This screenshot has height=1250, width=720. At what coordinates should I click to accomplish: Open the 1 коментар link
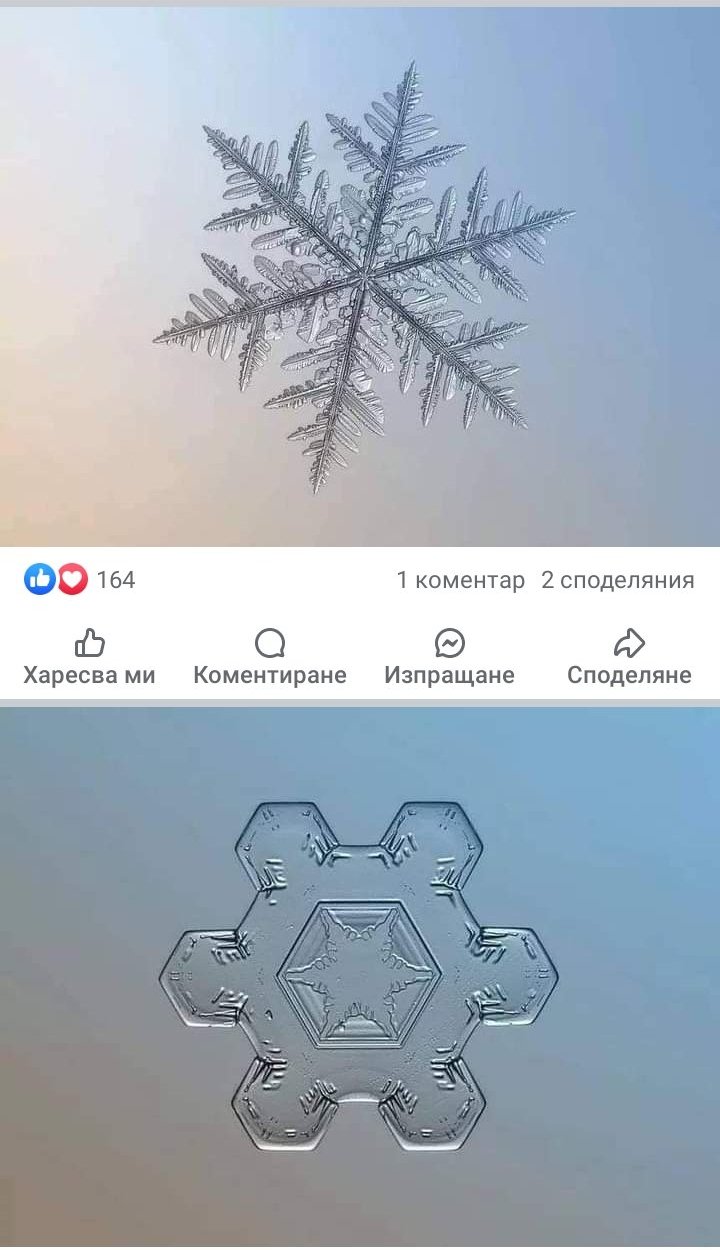pyautogui.click(x=460, y=580)
